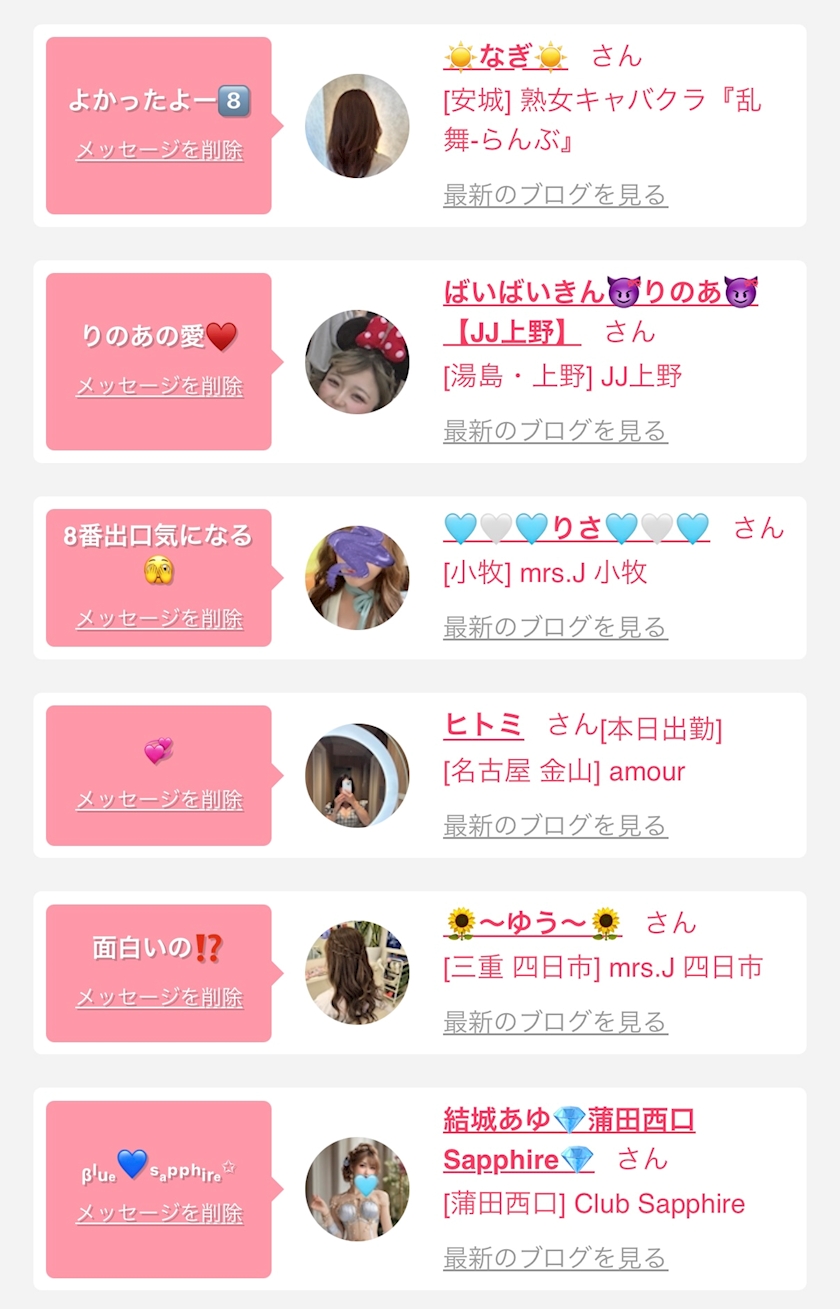The width and height of the screenshot is (840, 1309).
Task: View latest blog for ゆう
Action: (555, 1021)
